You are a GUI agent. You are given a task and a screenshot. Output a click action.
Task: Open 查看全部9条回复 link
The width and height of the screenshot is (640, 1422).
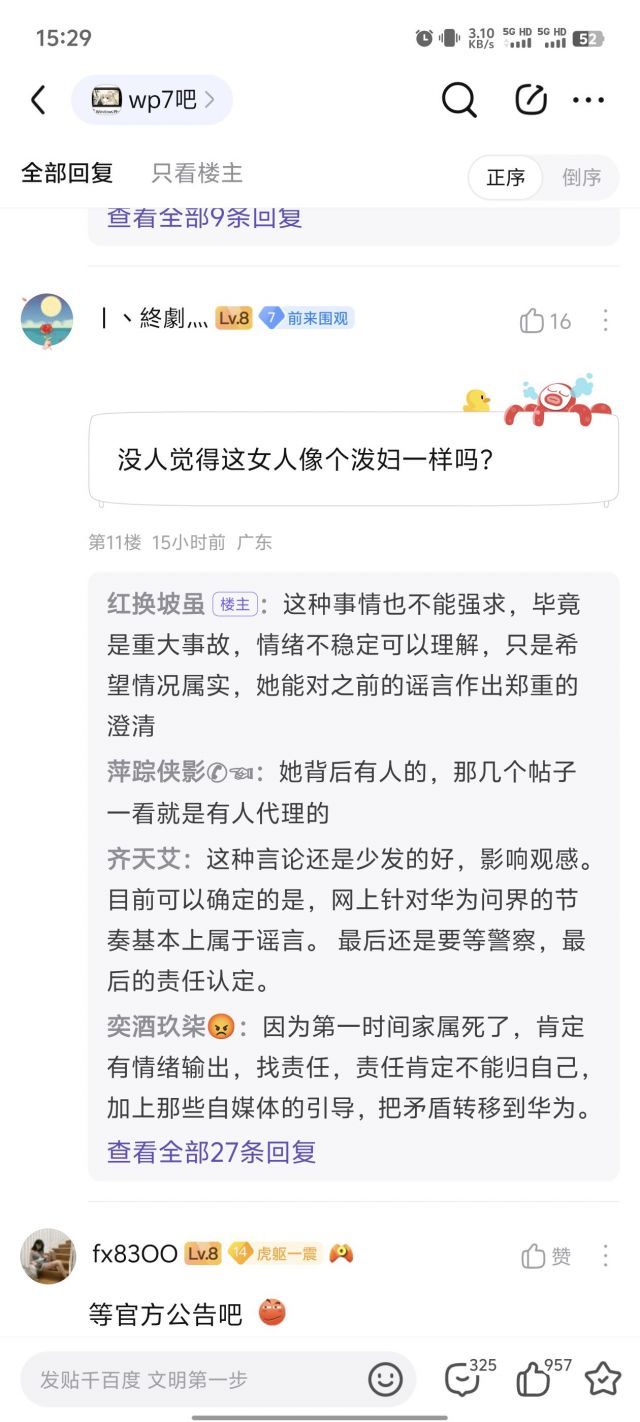pos(204,217)
